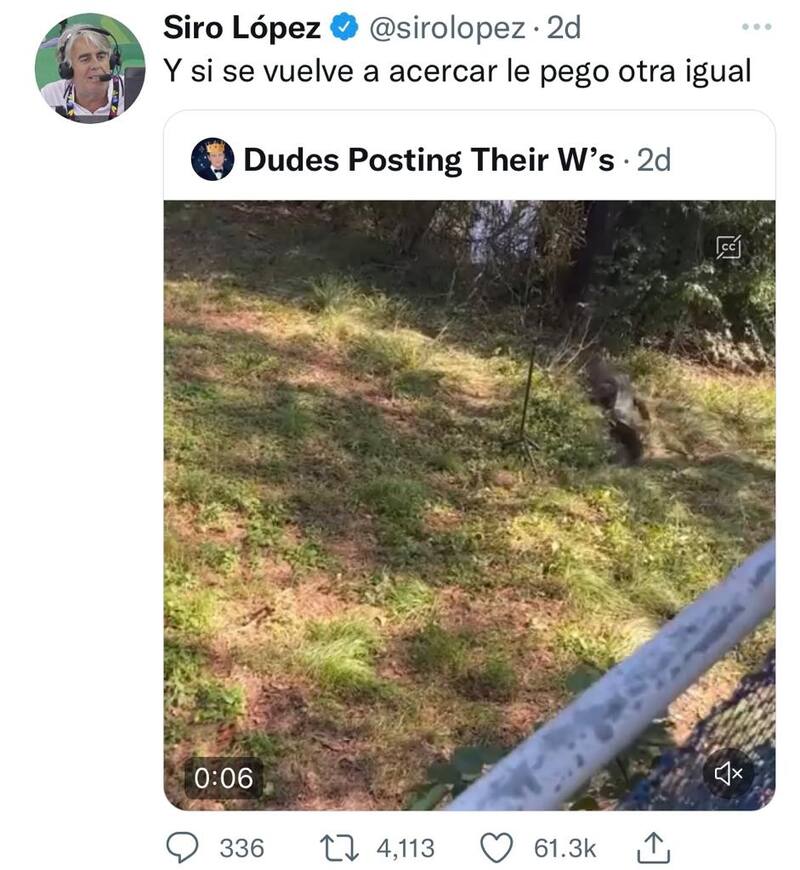
Task: Open the tweet's three-dot overflow menu
Action: tap(756, 27)
